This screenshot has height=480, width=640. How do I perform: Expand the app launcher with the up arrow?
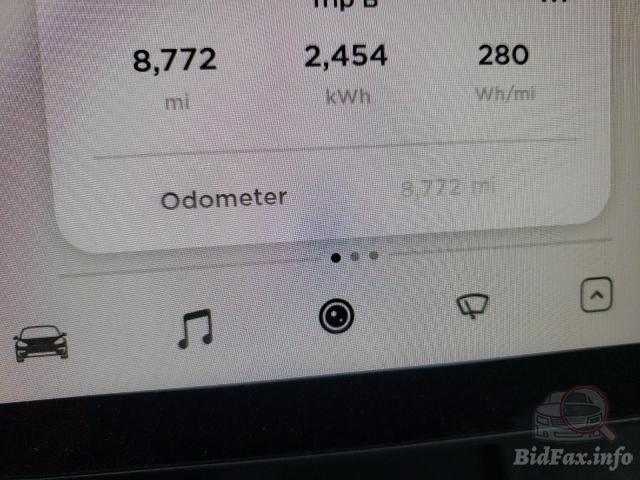coord(596,295)
